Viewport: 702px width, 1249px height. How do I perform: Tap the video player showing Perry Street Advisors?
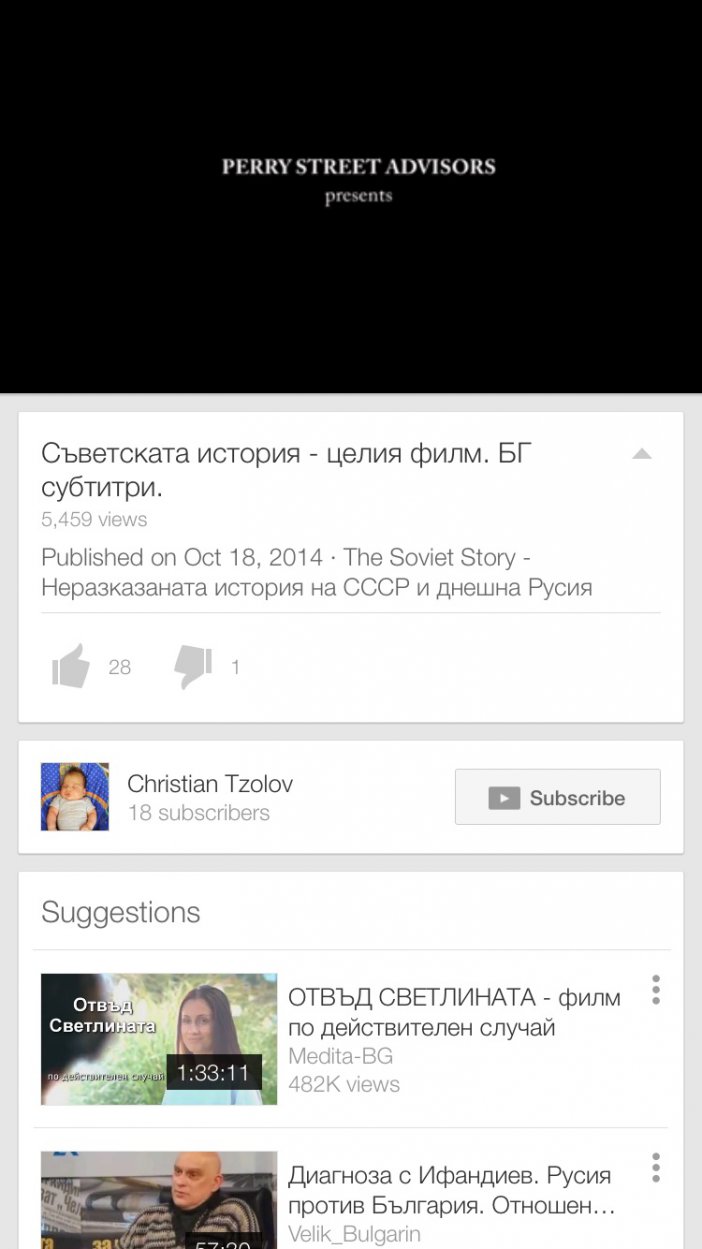click(x=351, y=197)
